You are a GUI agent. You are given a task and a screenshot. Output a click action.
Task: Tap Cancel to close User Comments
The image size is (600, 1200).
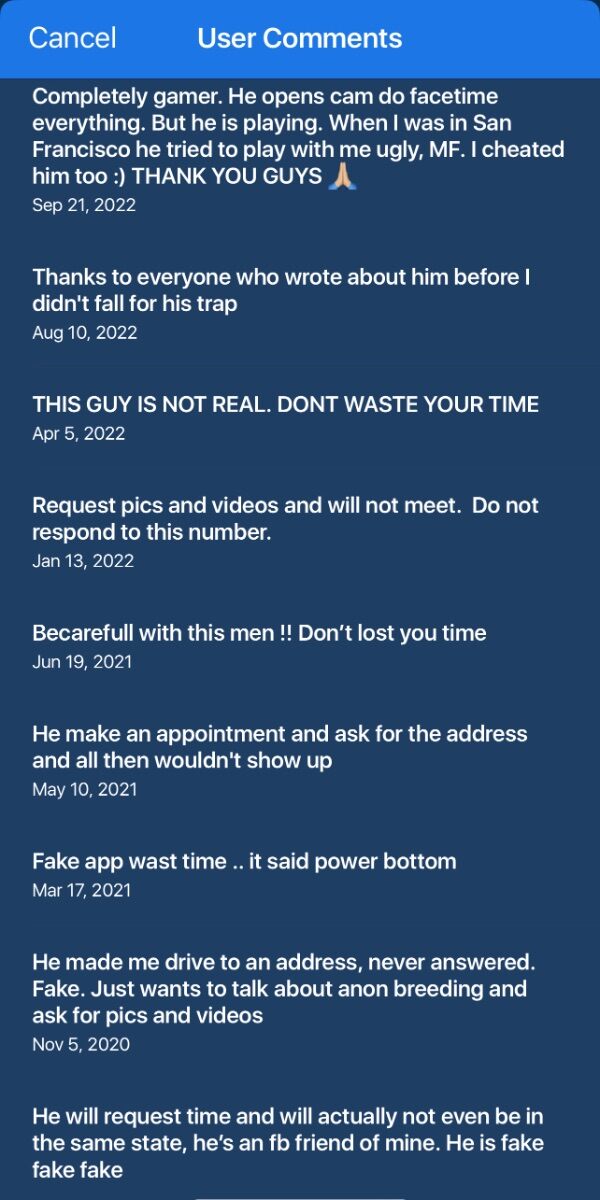click(72, 38)
